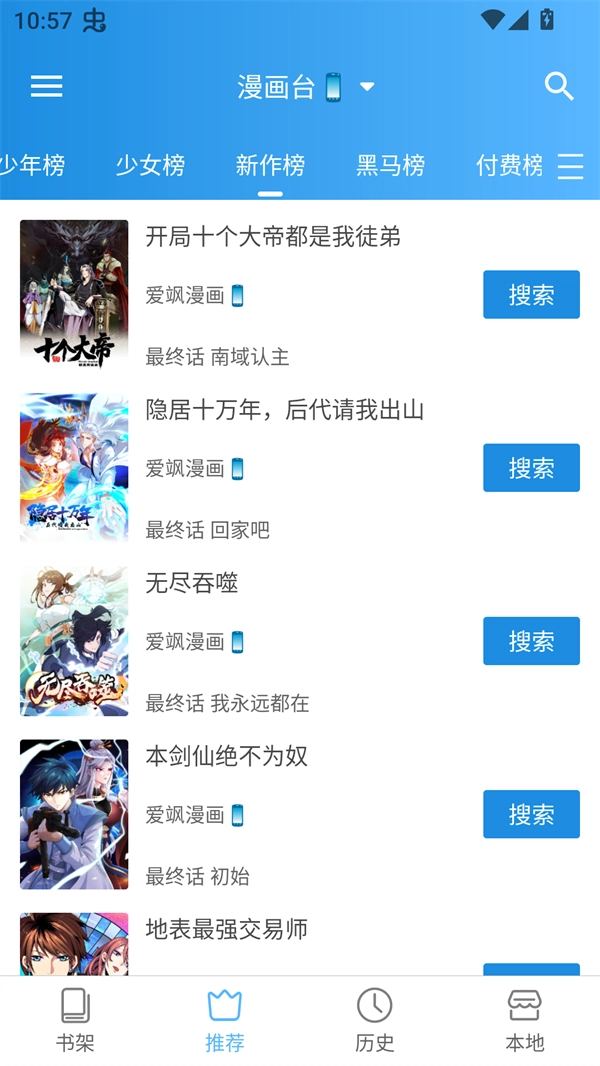The image size is (600, 1066).
Task: Open the search magnifier icon
Action: point(559,87)
